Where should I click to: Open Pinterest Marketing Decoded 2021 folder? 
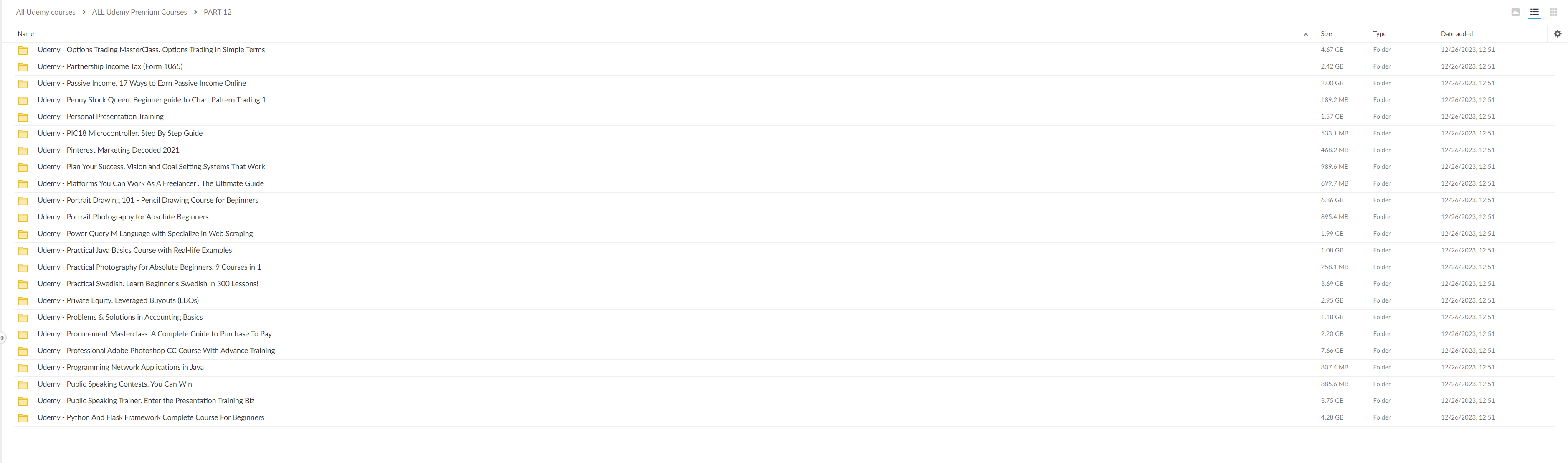(108, 150)
